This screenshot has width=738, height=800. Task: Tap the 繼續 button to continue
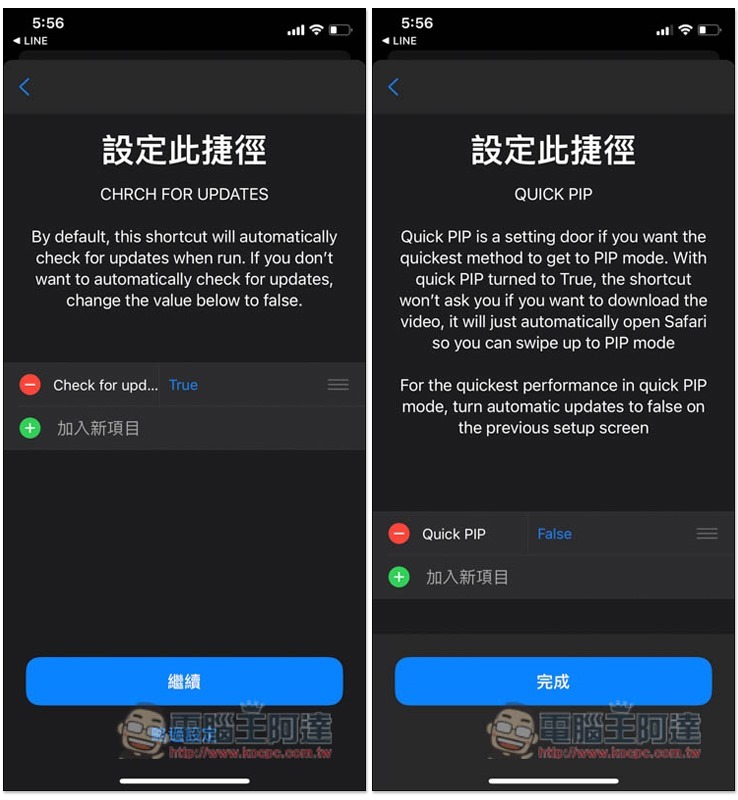tap(184, 681)
